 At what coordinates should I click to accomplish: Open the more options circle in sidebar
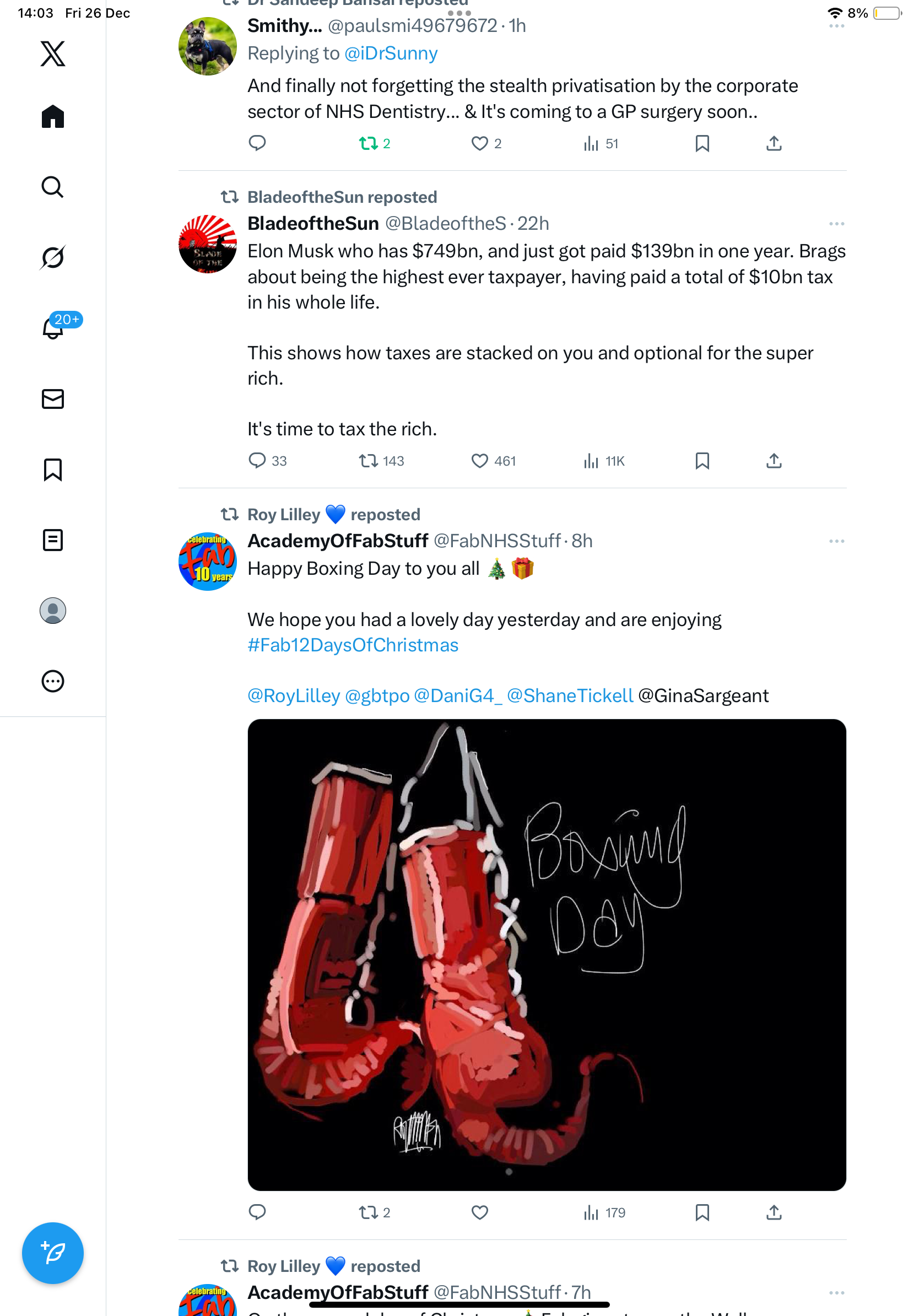(x=53, y=681)
